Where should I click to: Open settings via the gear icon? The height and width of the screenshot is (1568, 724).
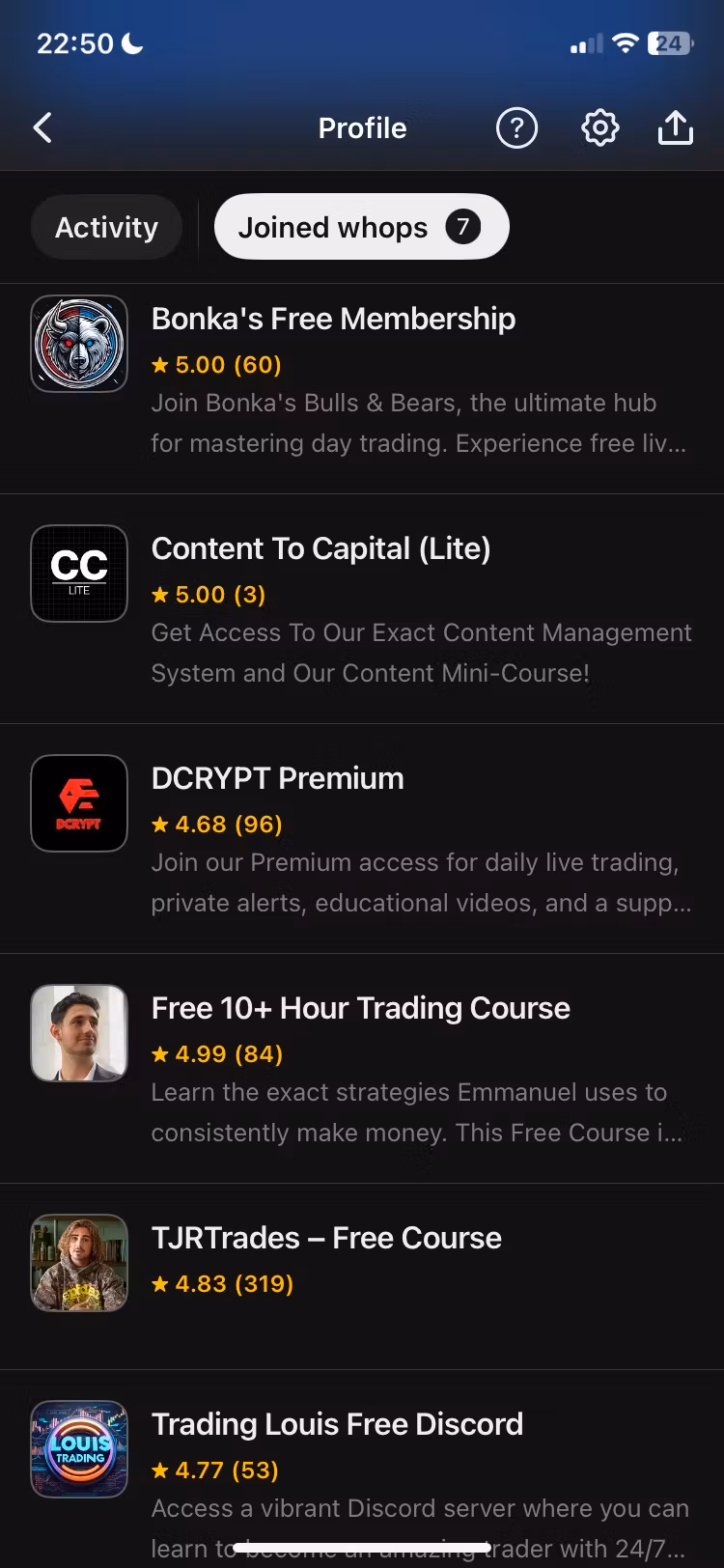click(599, 127)
